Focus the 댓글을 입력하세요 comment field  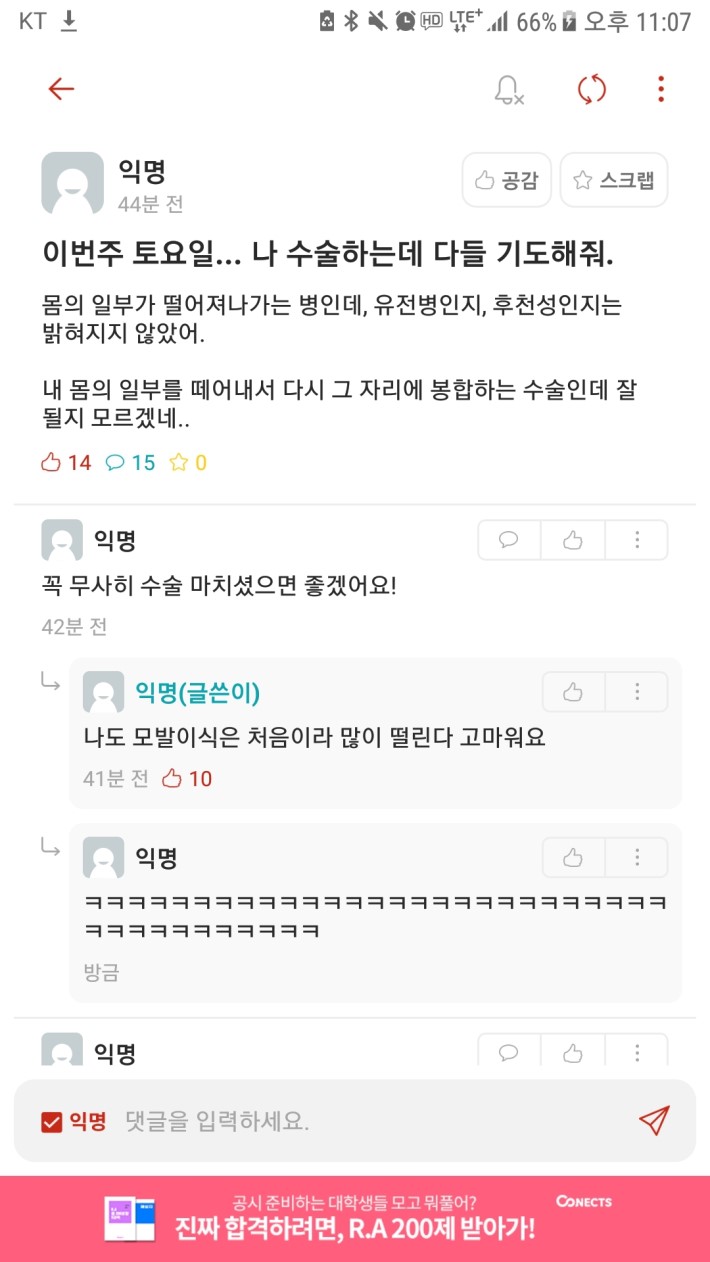click(x=370, y=1122)
